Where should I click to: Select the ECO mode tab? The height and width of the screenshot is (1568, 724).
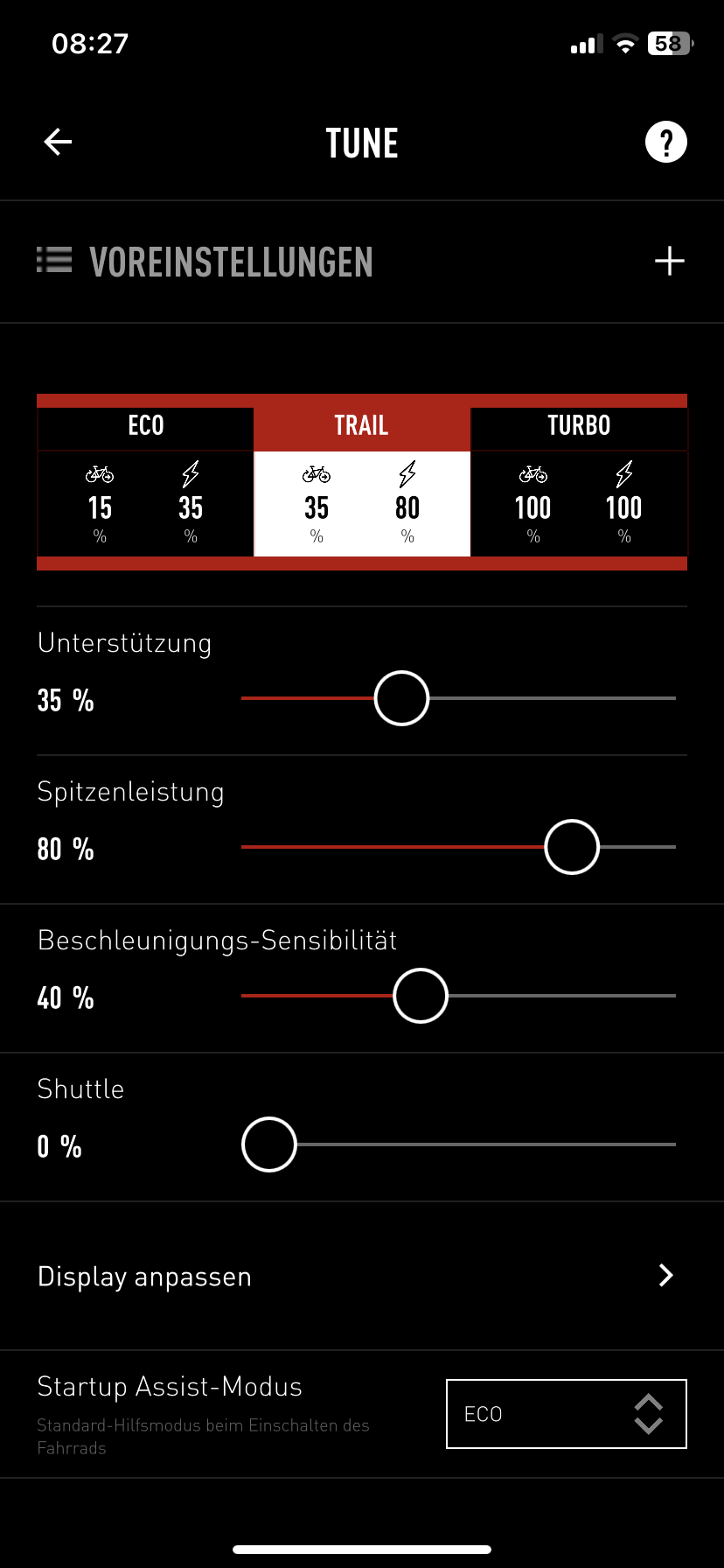point(145,426)
